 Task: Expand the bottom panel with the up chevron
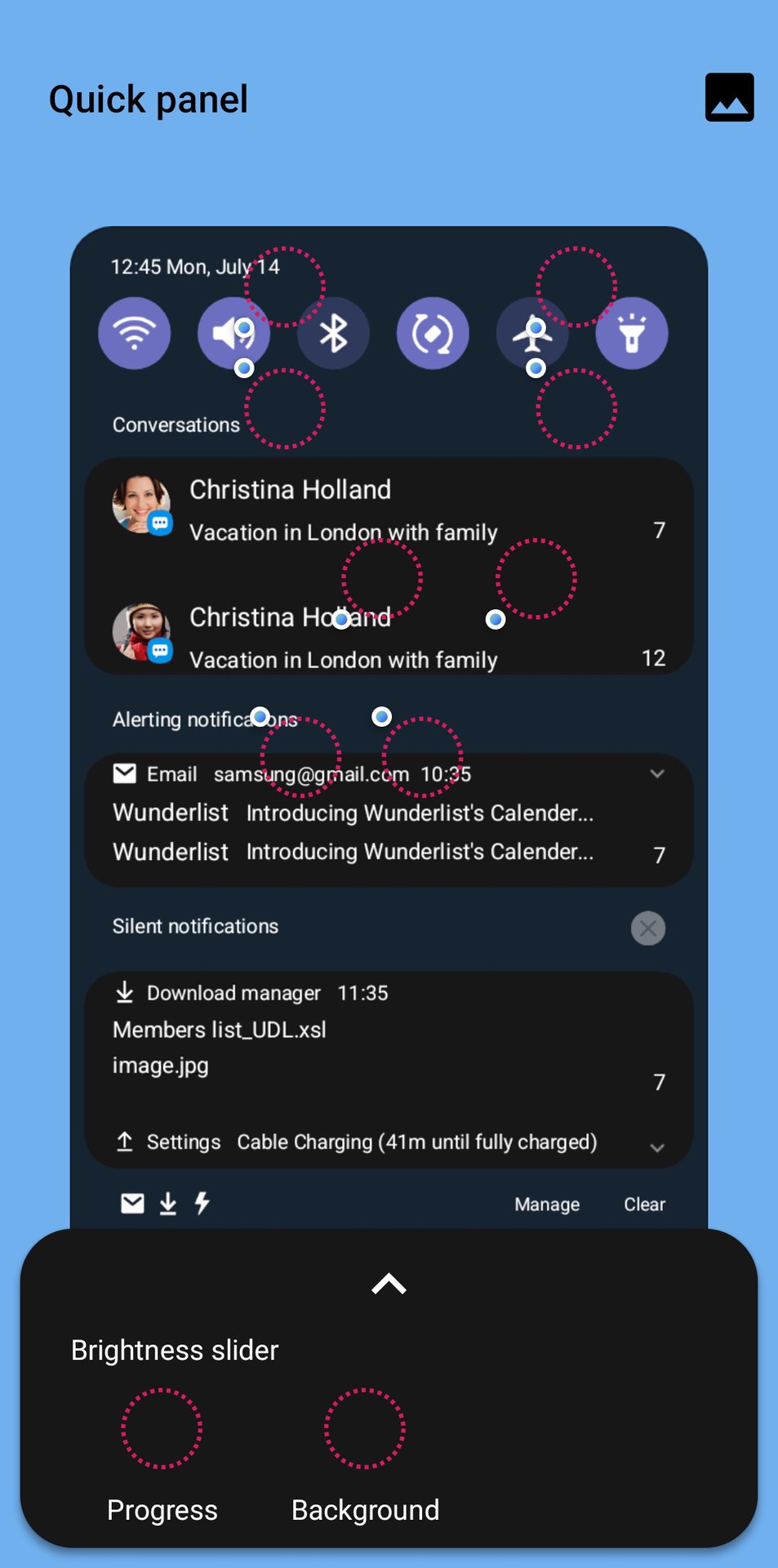(x=389, y=1284)
